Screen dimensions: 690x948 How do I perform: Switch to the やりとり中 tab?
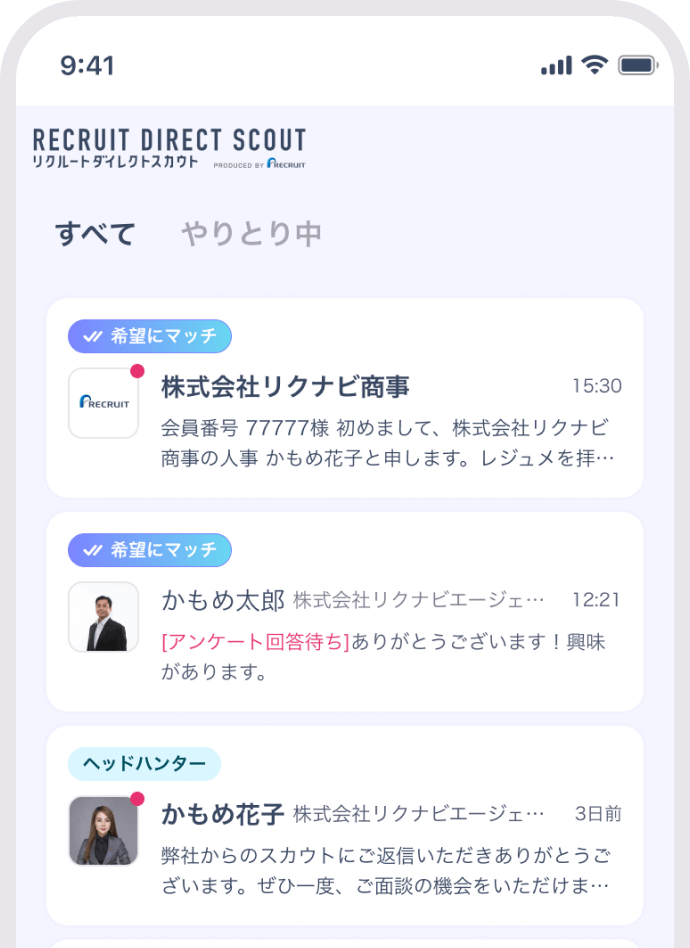[x=251, y=234]
